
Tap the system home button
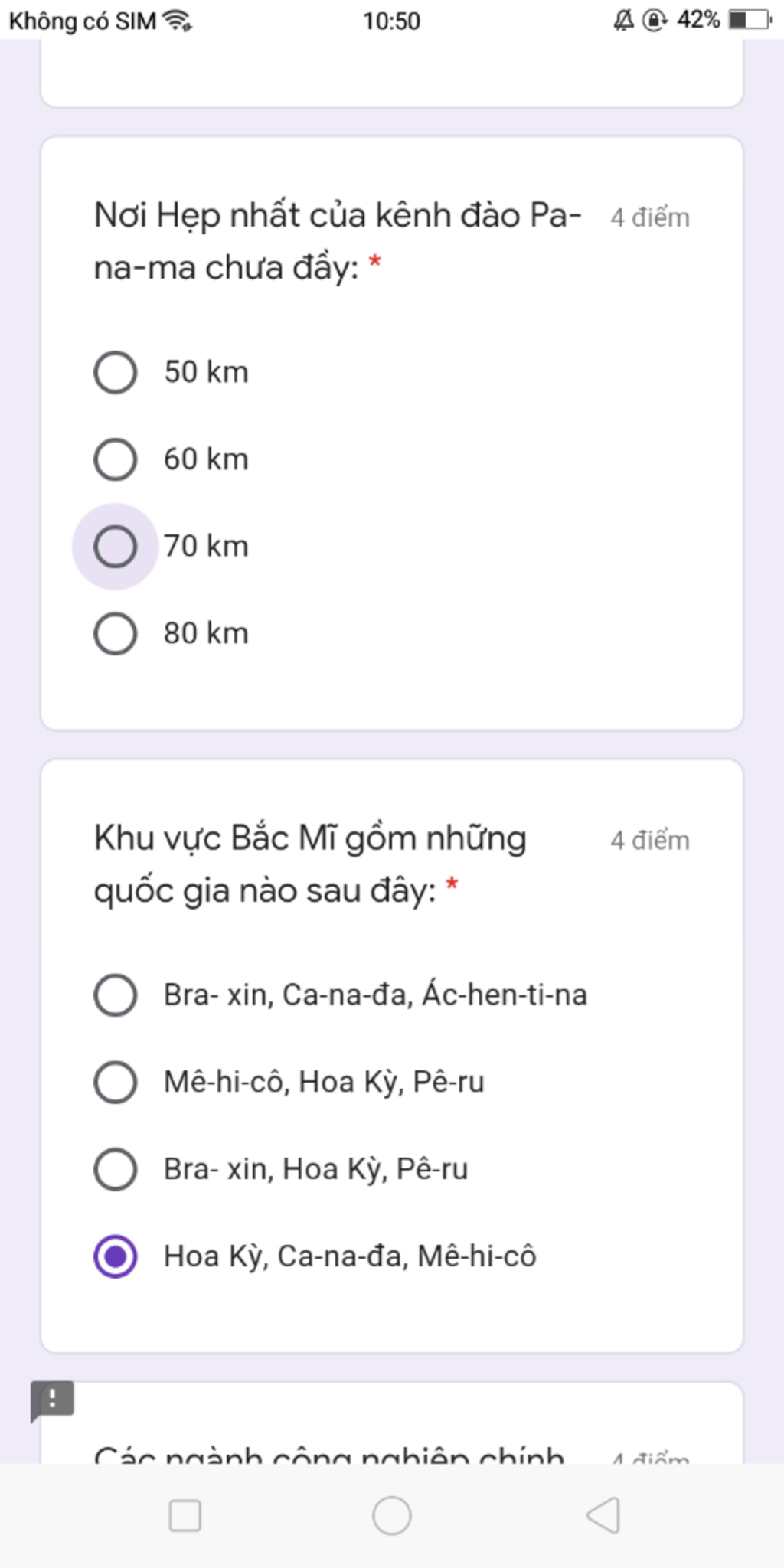tap(392, 1515)
